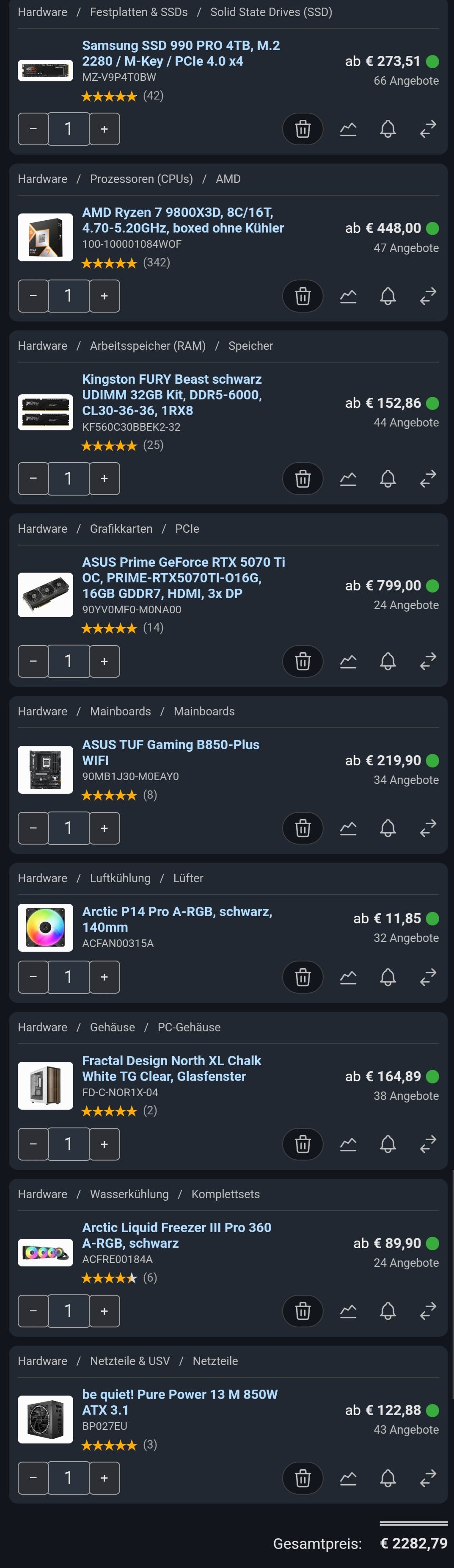Open Samsung SSD 990 PRO 4TB product page
The image size is (454, 1568).
pyautogui.click(x=181, y=53)
